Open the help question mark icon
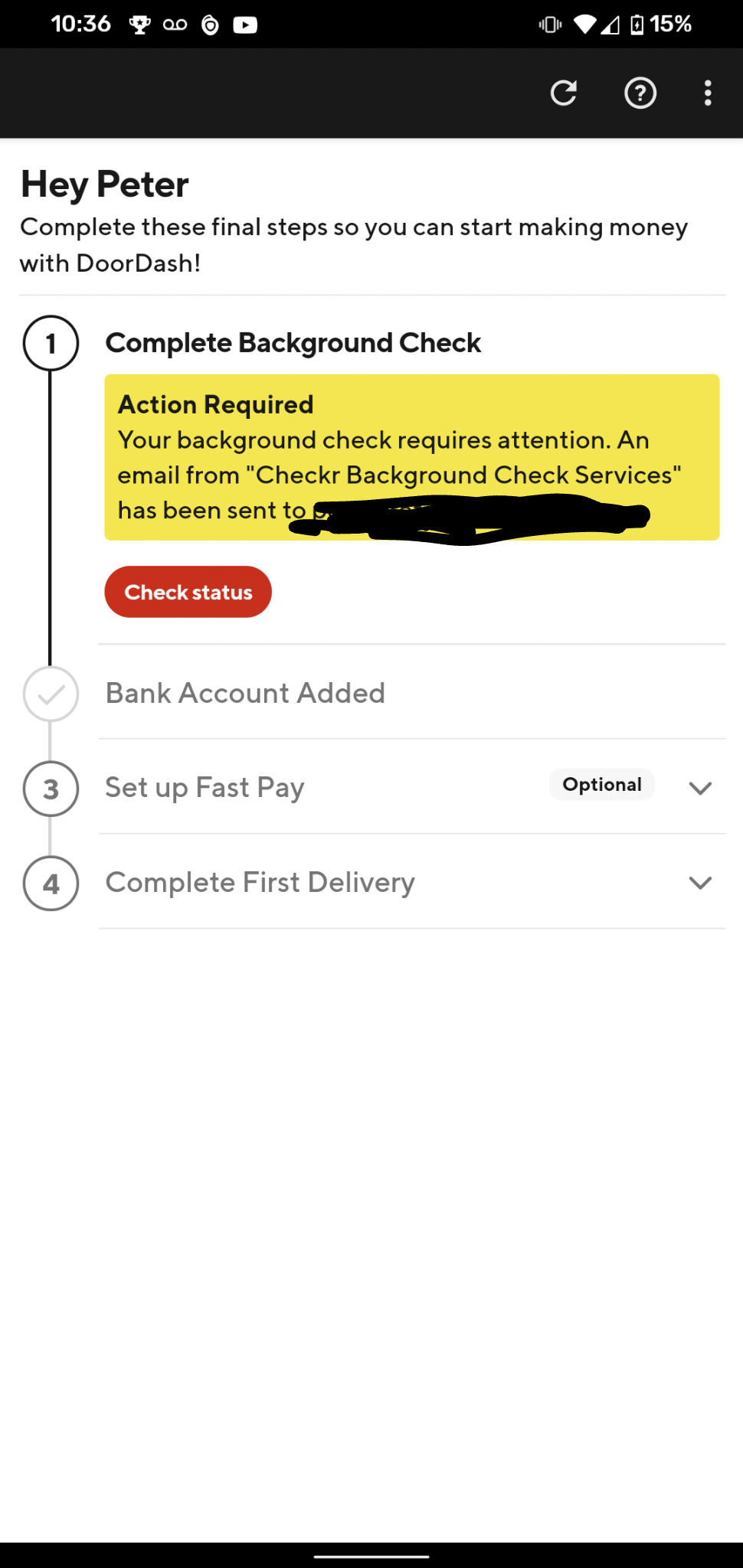Image resolution: width=743 pixels, height=1568 pixels. point(640,93)
